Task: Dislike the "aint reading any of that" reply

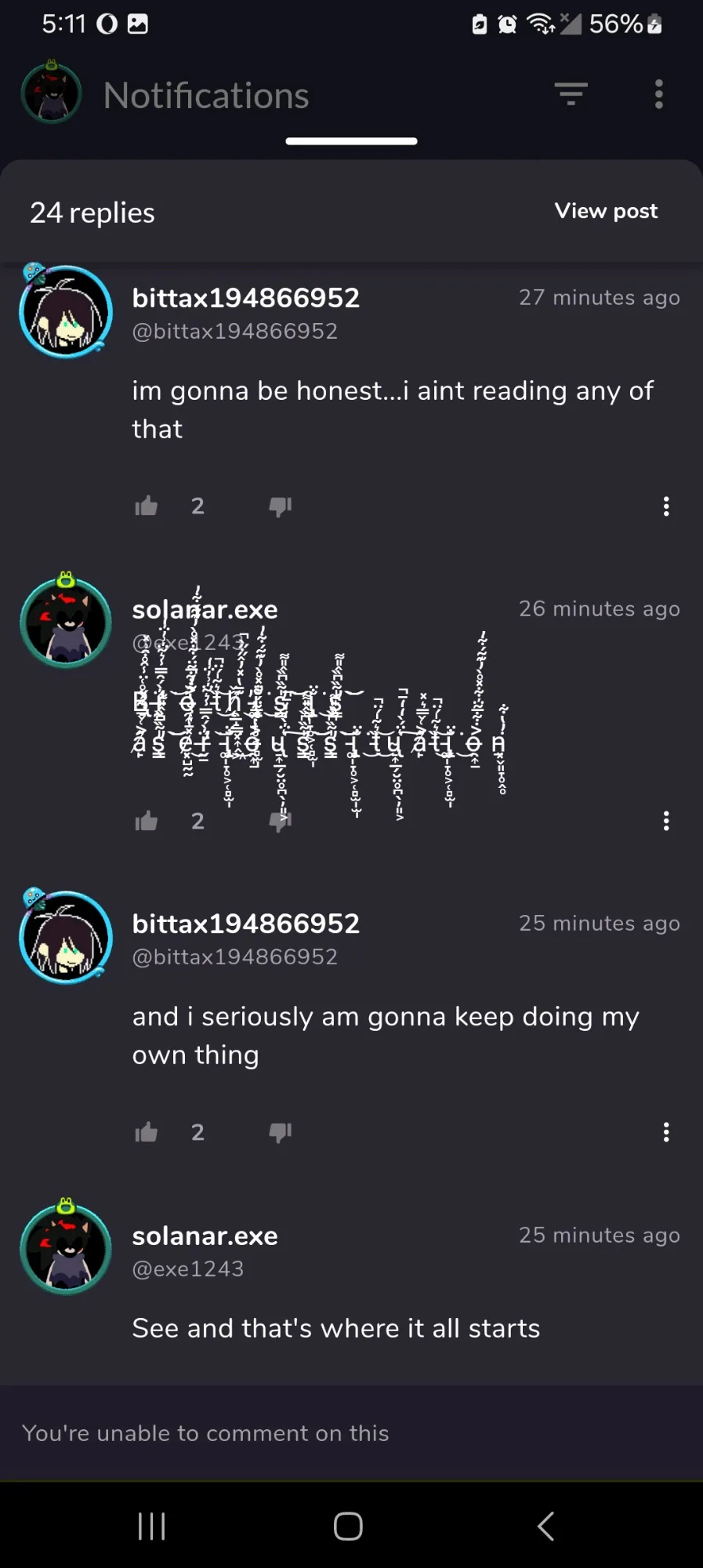Action: tap(281, 506)
